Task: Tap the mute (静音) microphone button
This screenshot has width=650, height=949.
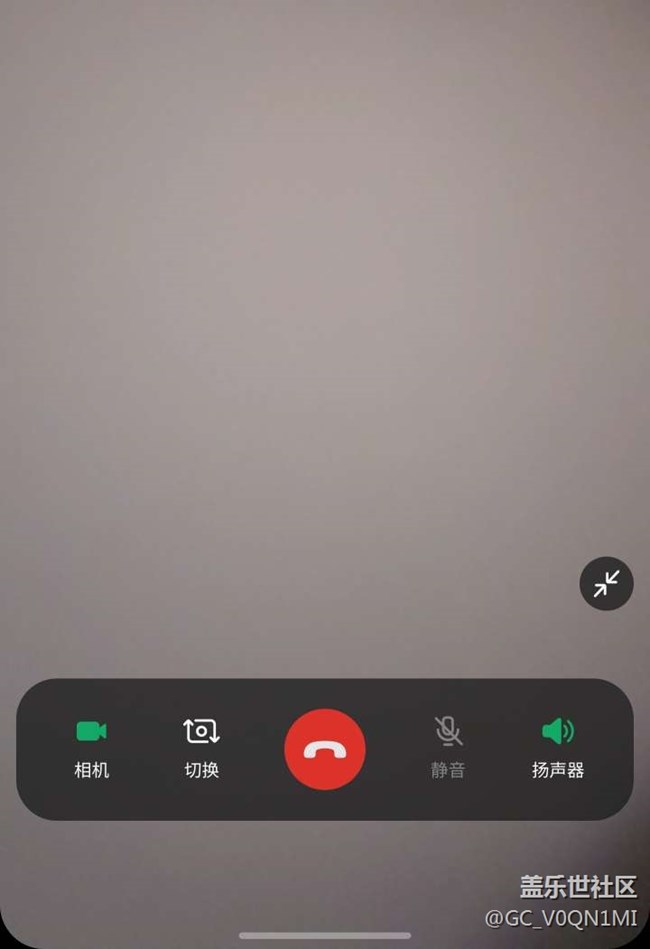Action: (448, 746)
